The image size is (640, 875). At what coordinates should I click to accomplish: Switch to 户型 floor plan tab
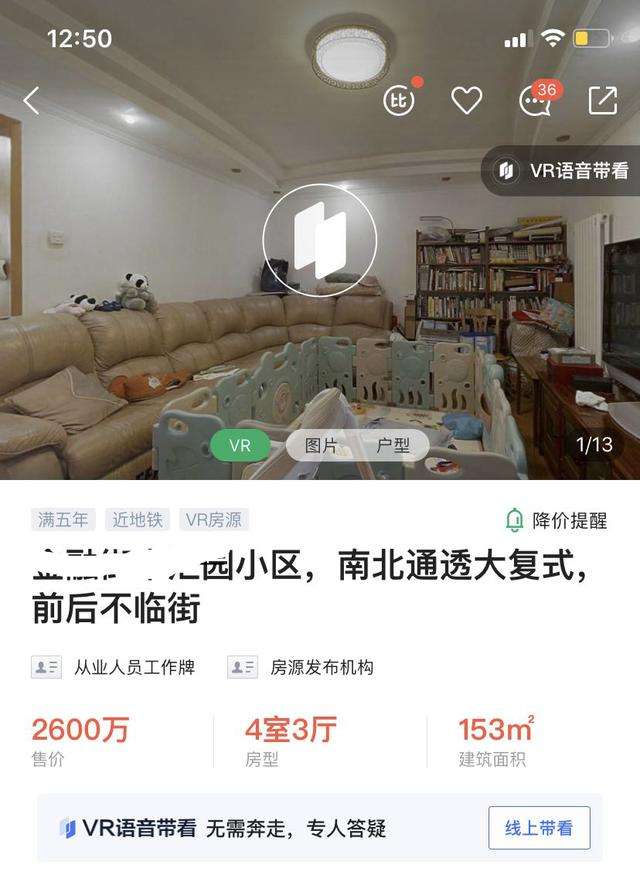(x=393, y=445)
